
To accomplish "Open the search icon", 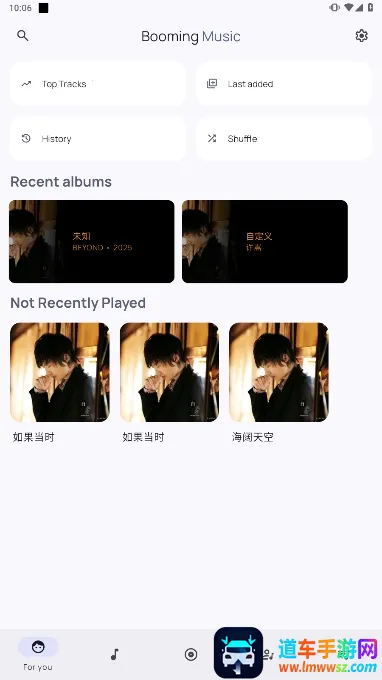I will 23,36.
